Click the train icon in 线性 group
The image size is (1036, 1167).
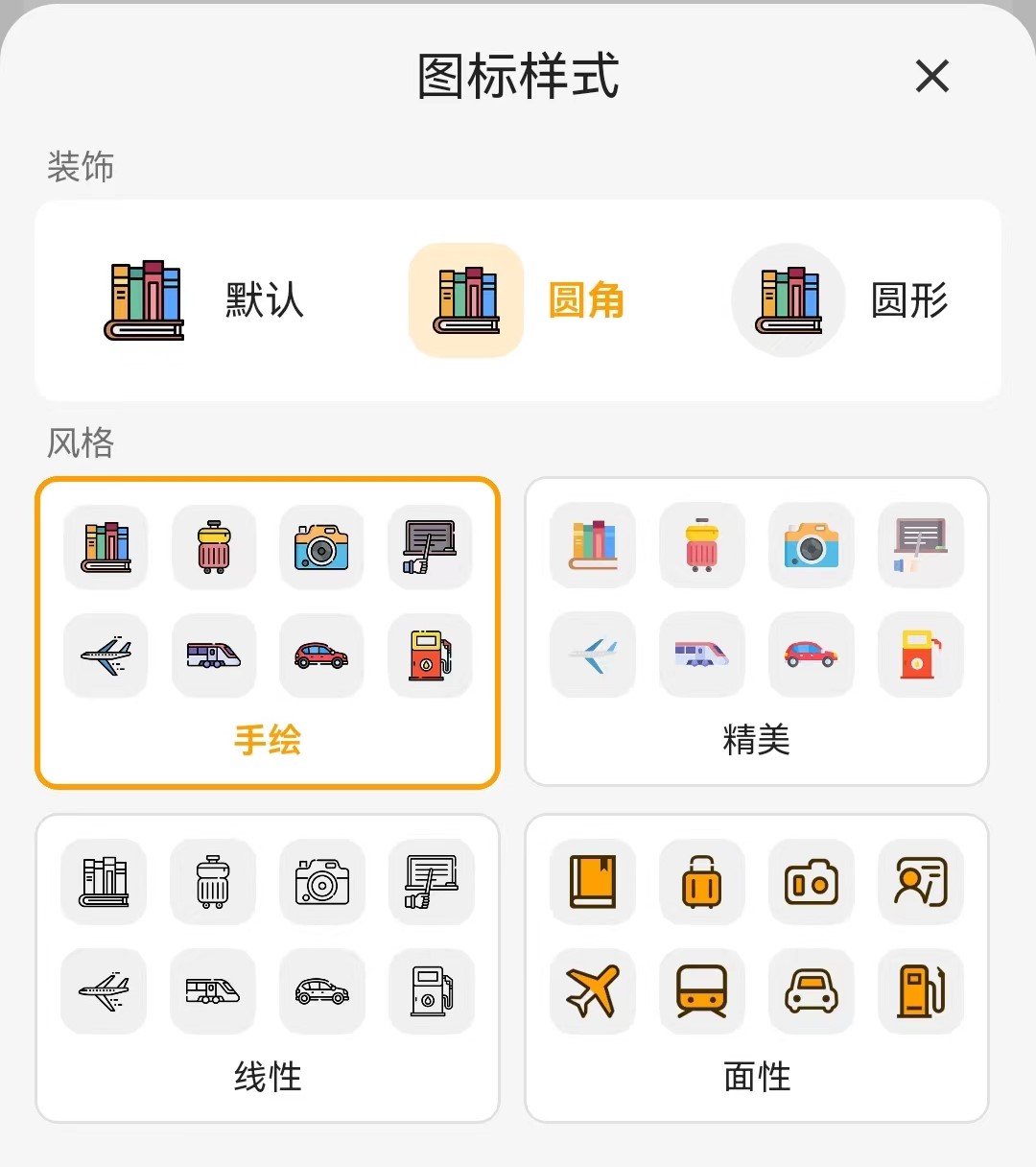[x=213, y=991]
